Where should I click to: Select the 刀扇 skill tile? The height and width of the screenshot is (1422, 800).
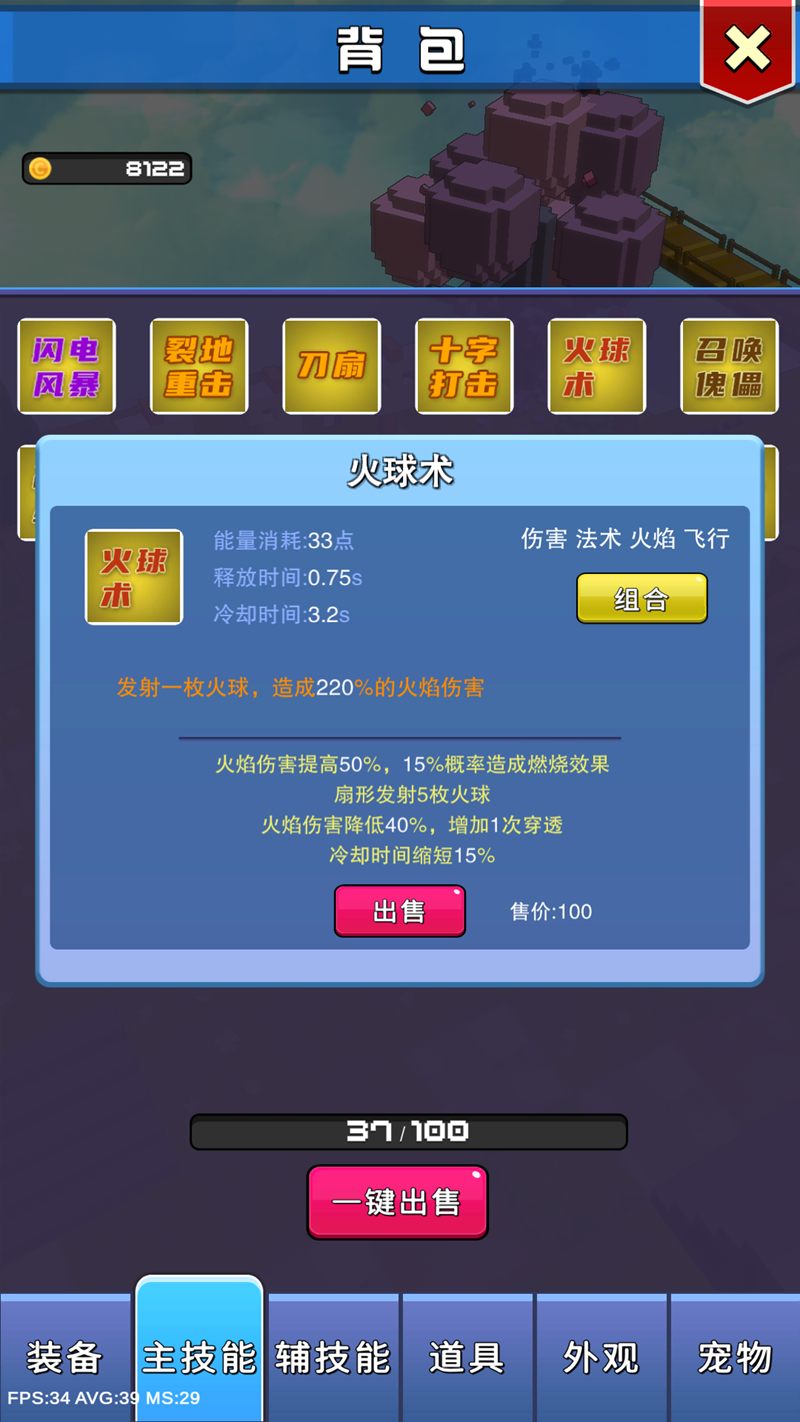coord(332,366)
